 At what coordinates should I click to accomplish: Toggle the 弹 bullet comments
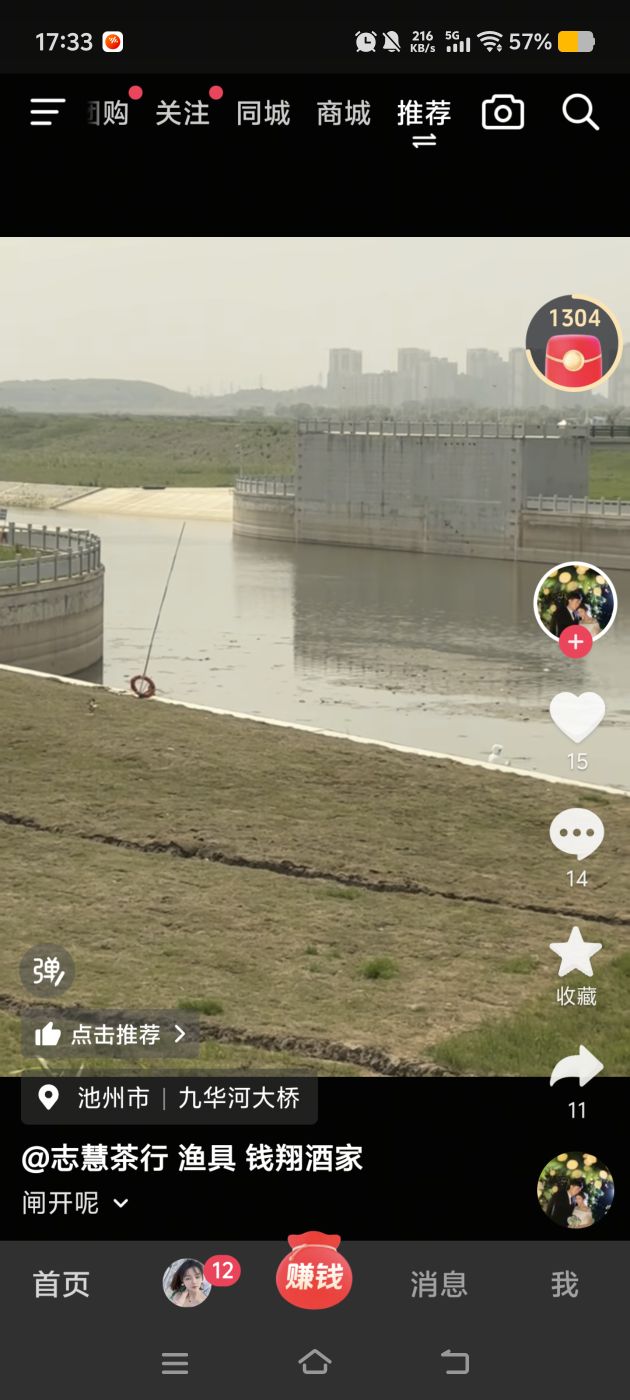(47, 971)
